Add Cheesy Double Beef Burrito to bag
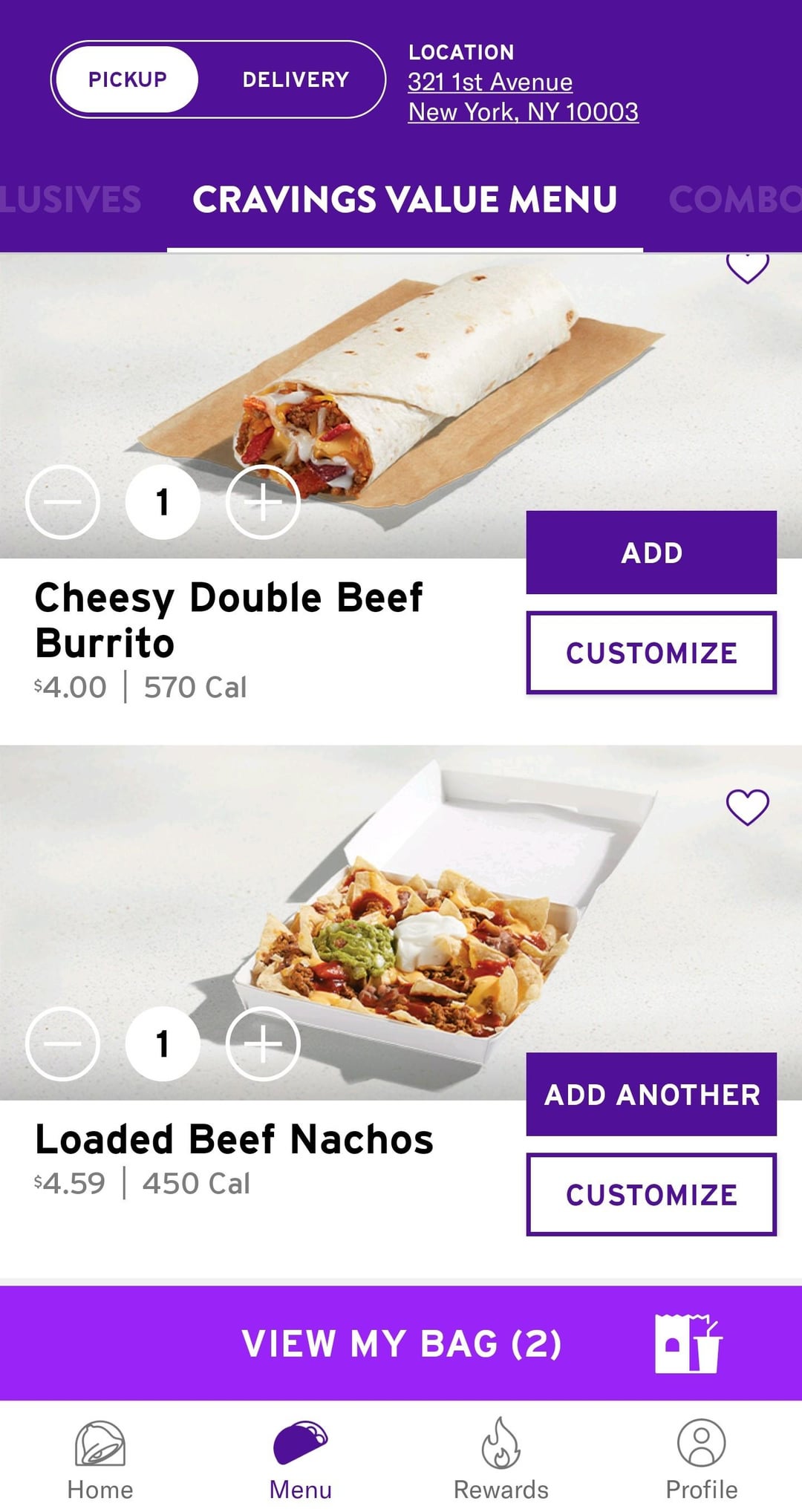 651,553
